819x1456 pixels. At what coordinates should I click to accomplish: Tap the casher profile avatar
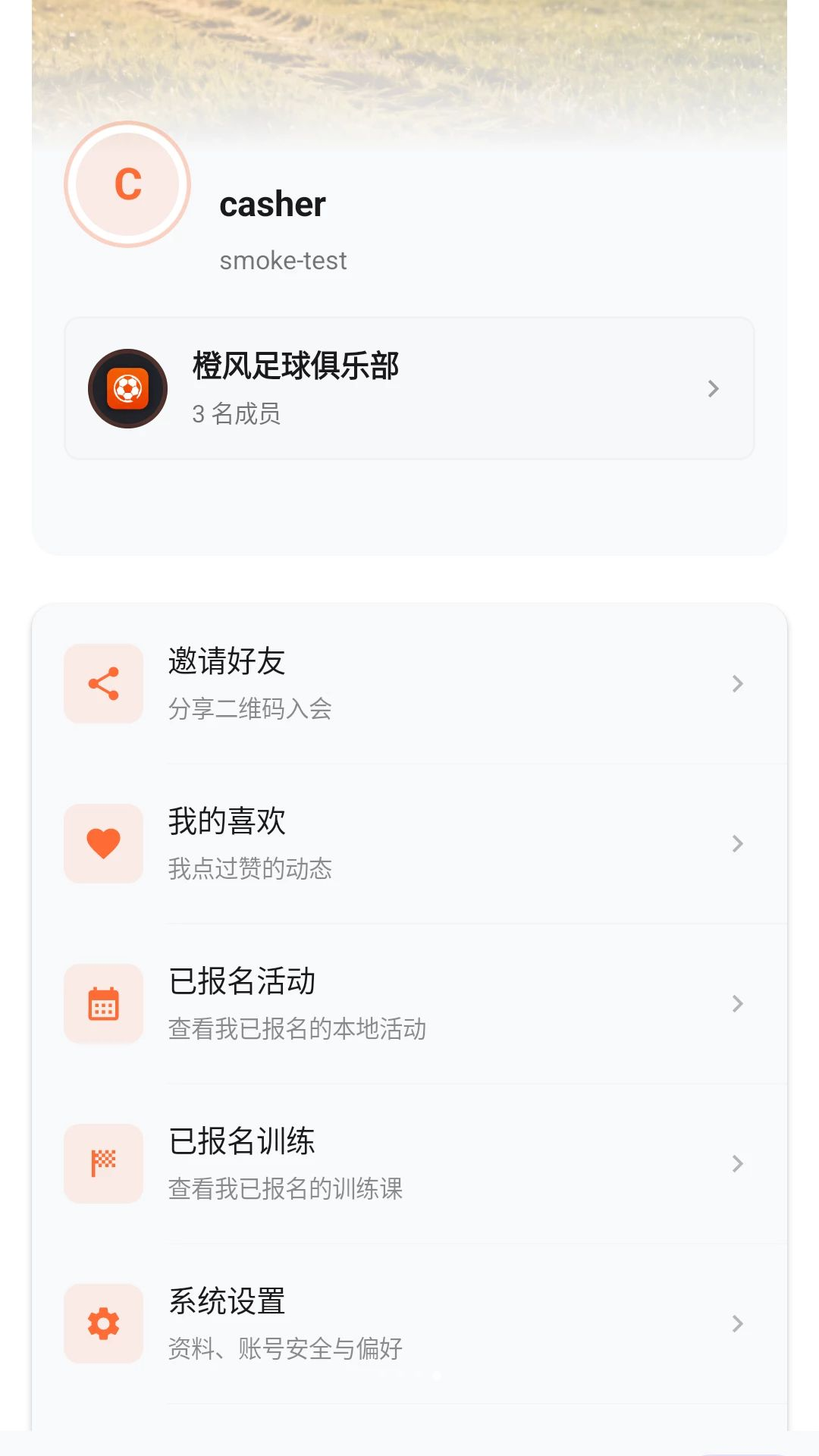click(x=127, y=184)
